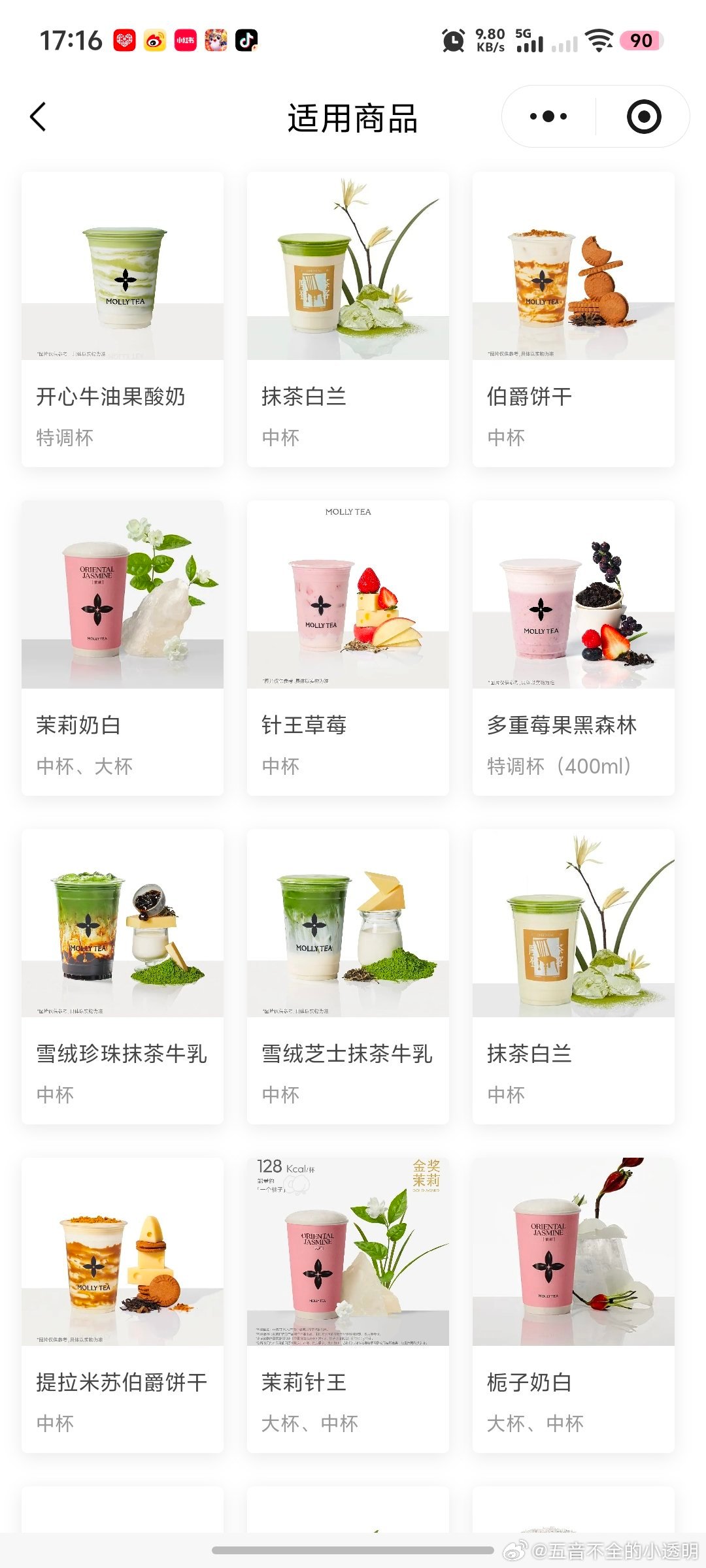View the 茉莉奶白 product

tap(122, 647)
